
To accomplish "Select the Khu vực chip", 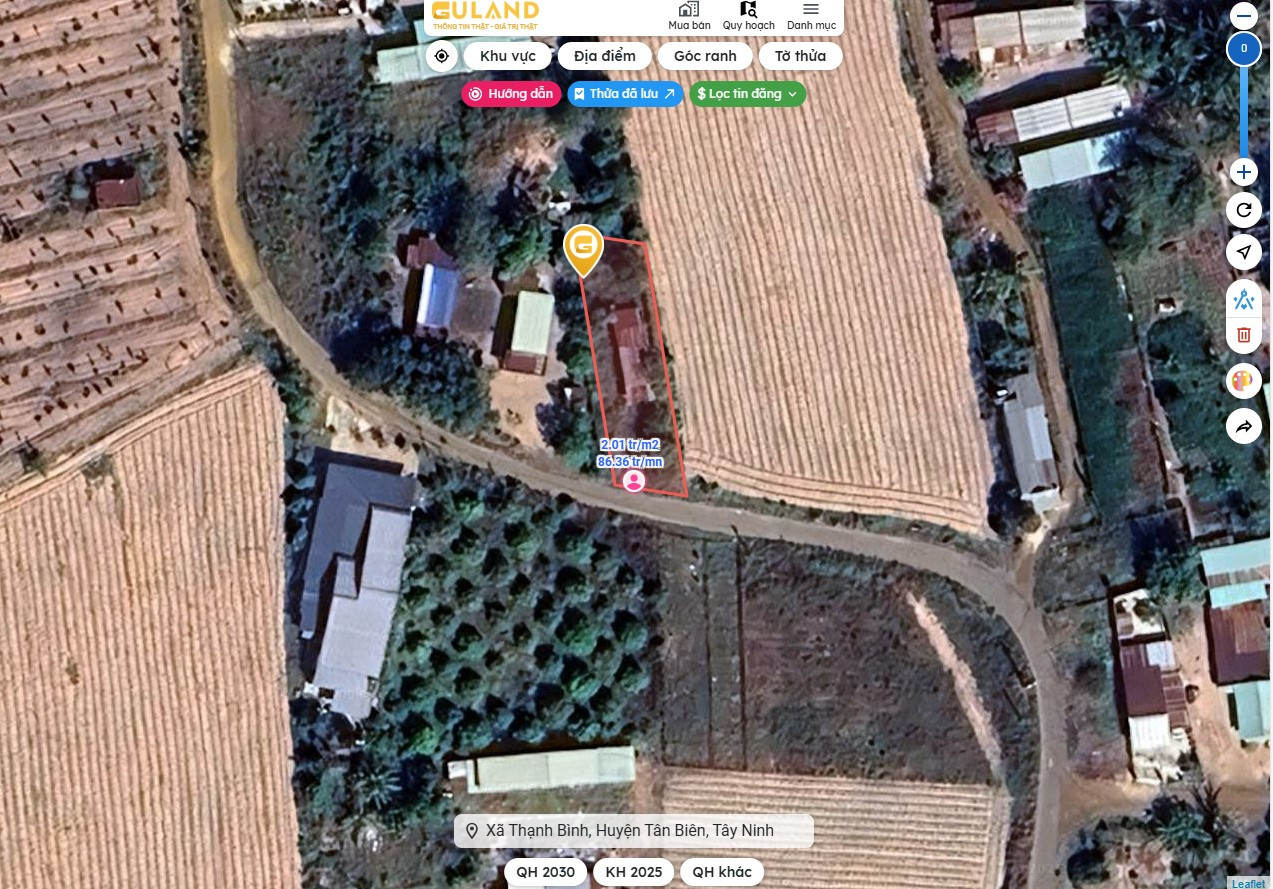I will pos(507,56).
